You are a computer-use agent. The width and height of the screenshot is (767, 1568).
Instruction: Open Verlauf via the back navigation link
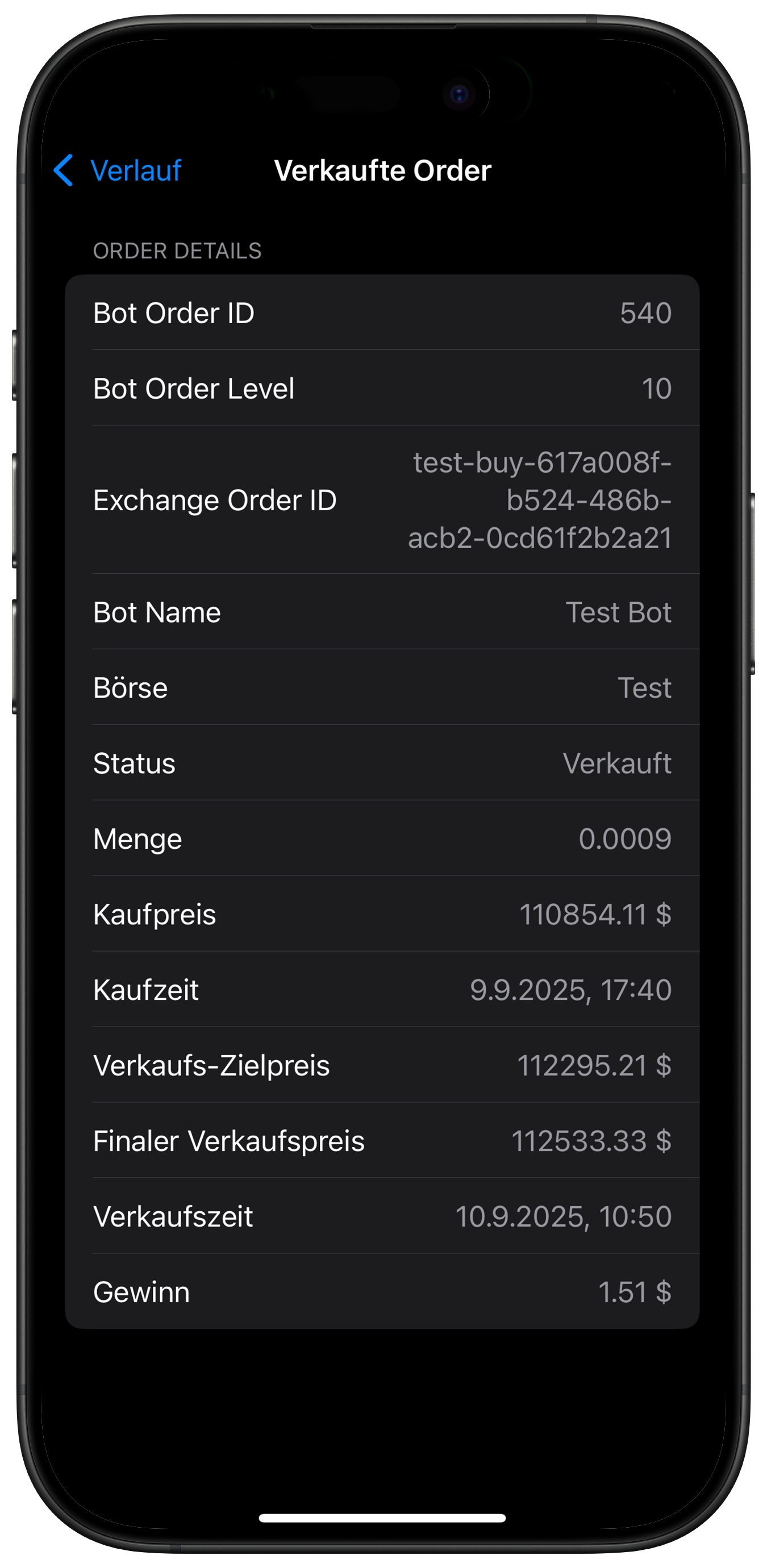tap(136, 171)
